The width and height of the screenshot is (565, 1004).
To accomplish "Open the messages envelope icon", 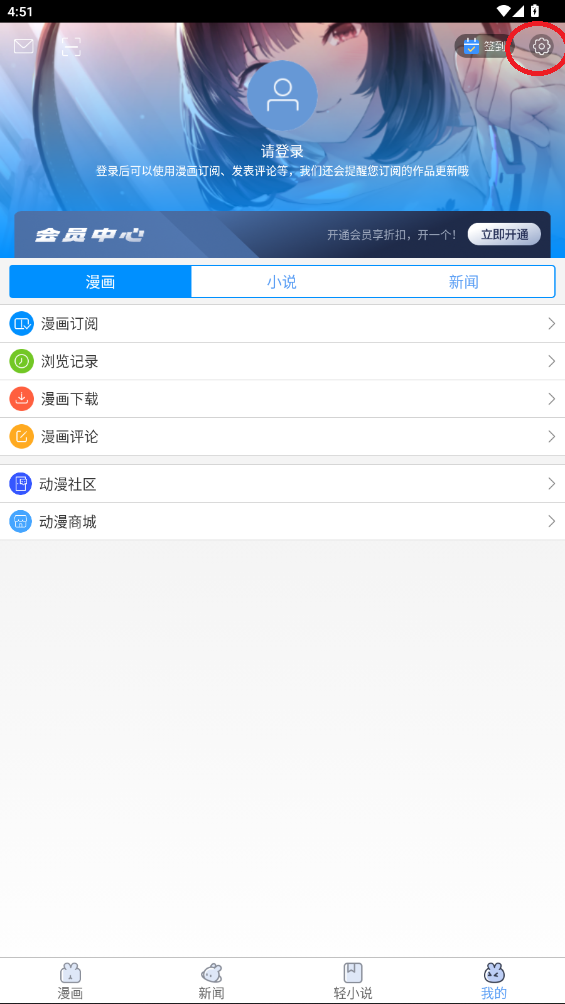I will (24, 46).
